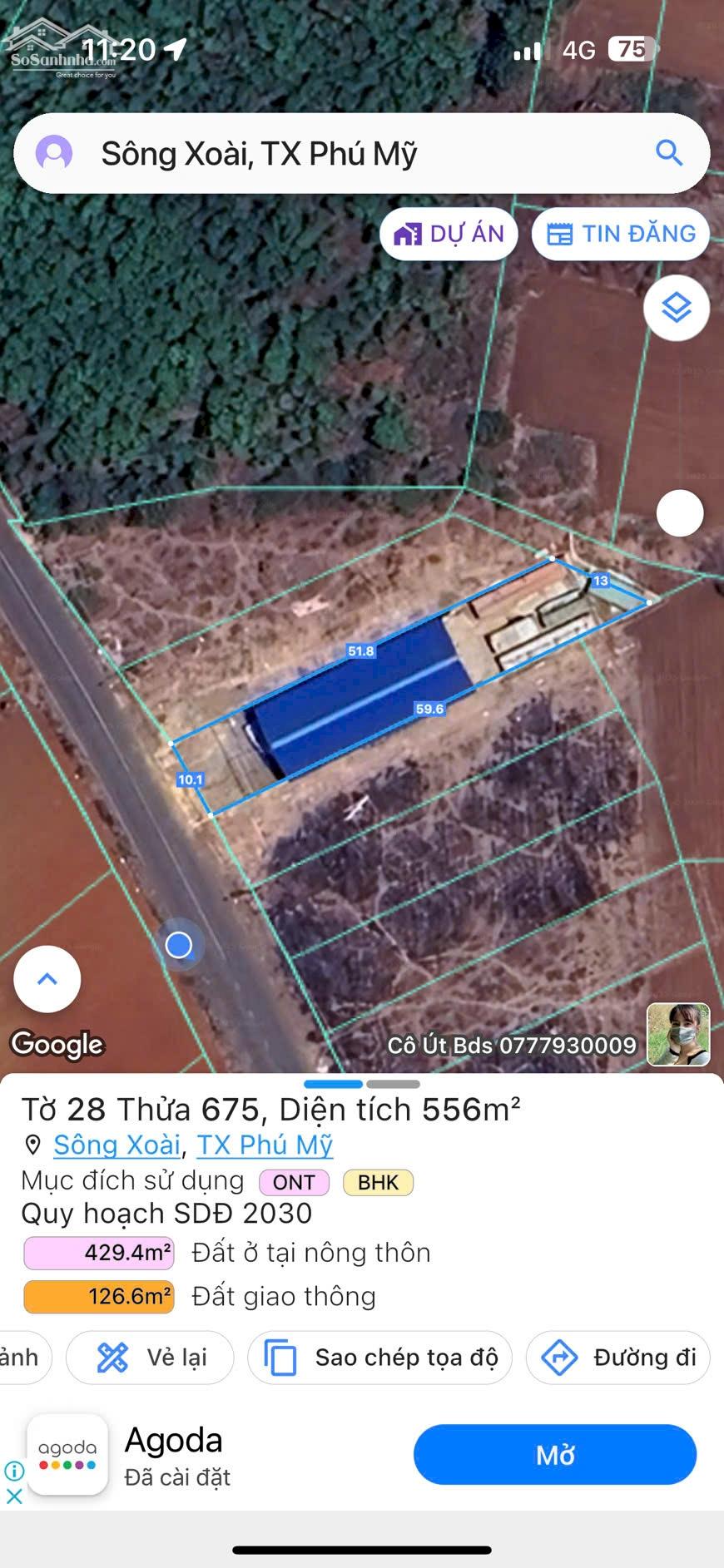
Task: Follow the Sông Xoài link
Action: click(117, 1145)
